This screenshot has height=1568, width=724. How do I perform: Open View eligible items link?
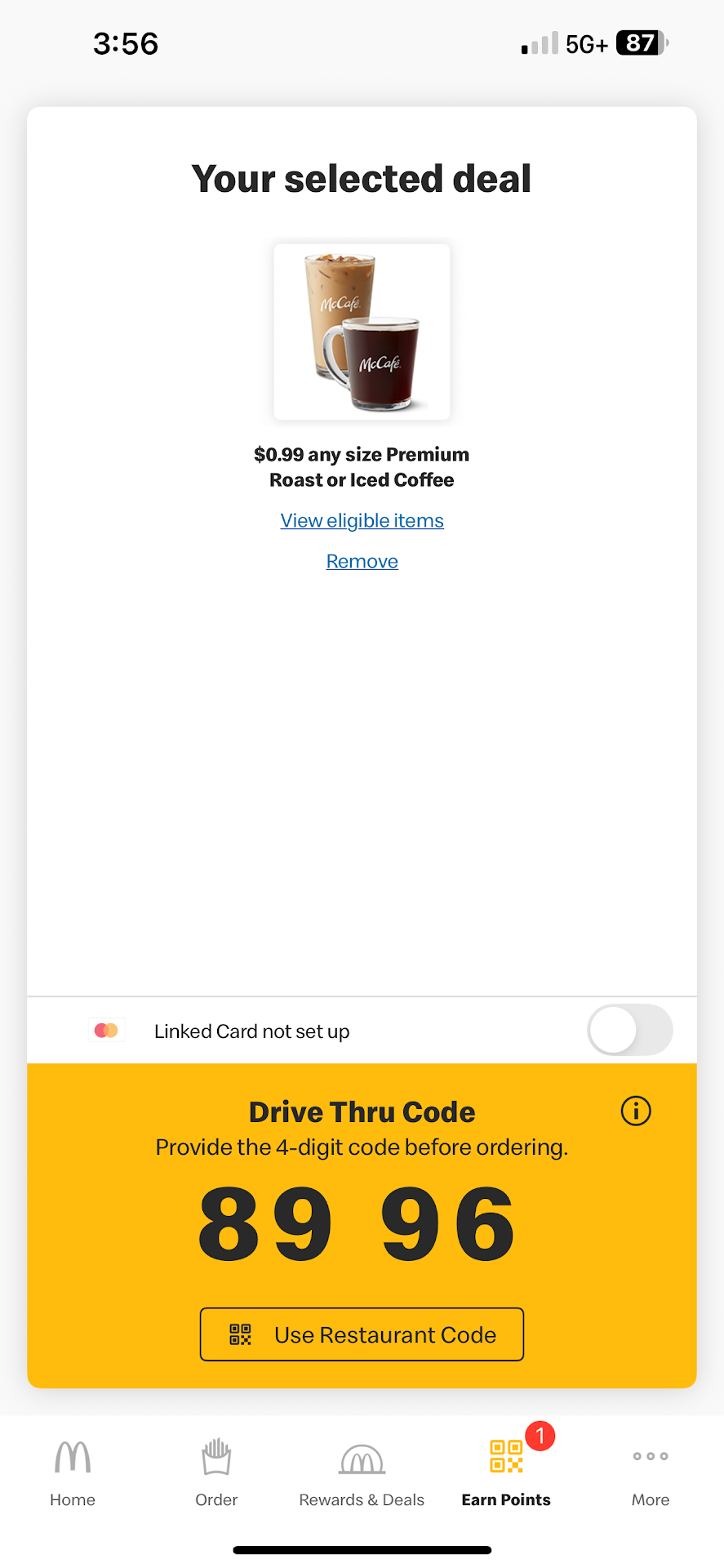(x=362, y=521)
